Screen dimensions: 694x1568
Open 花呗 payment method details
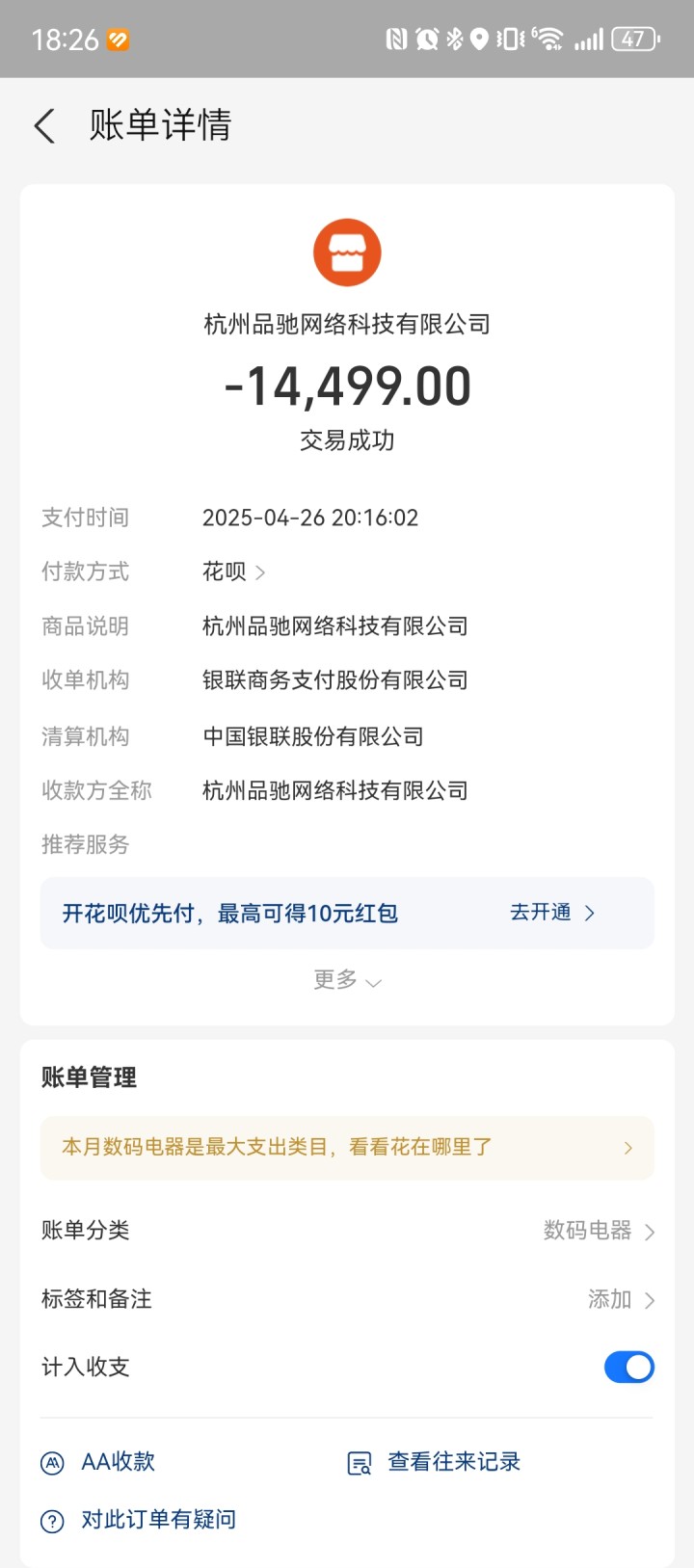[234, 572]
